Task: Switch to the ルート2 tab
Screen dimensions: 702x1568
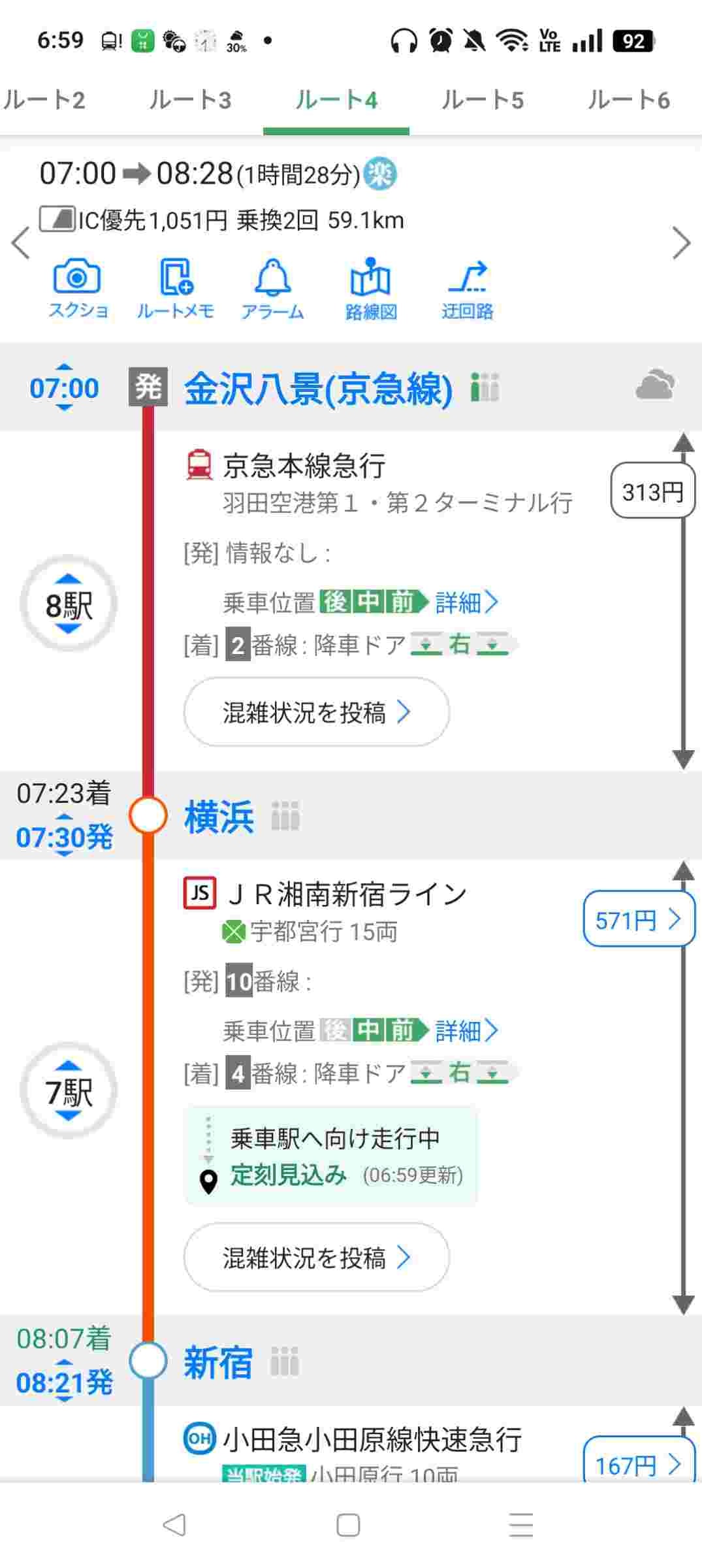Action: [44, 100]
